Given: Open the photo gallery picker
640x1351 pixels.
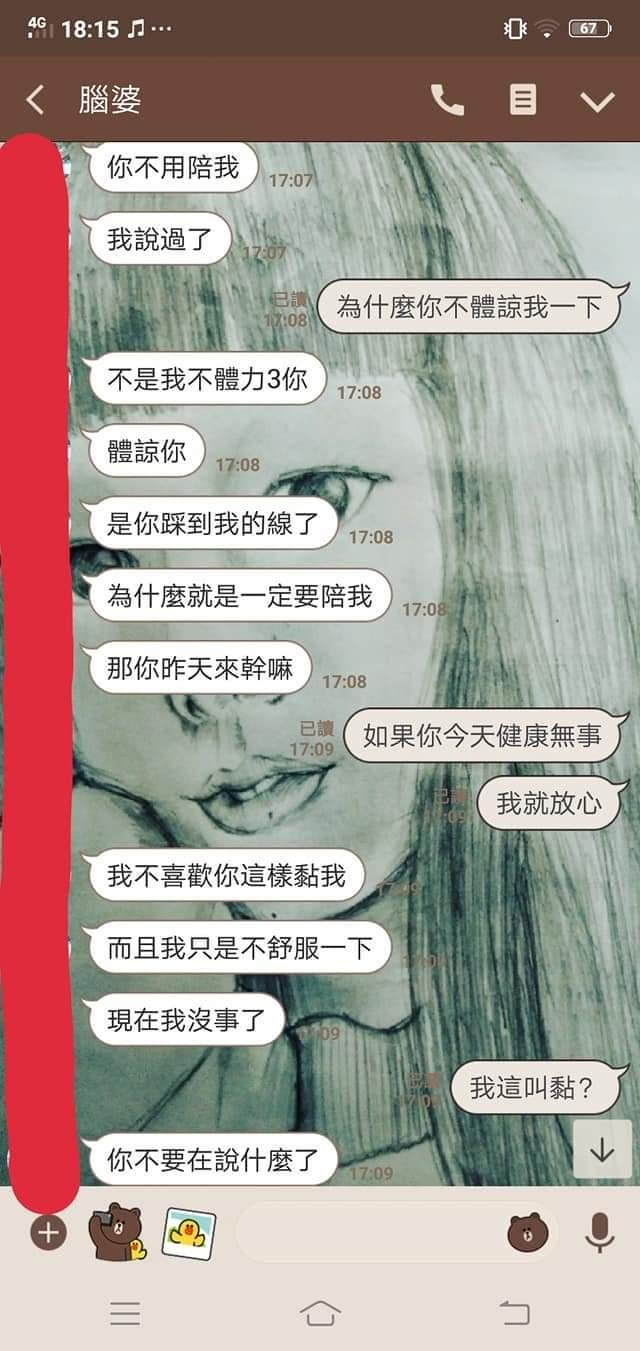Looking at the screenshot, I should 189,1233.
